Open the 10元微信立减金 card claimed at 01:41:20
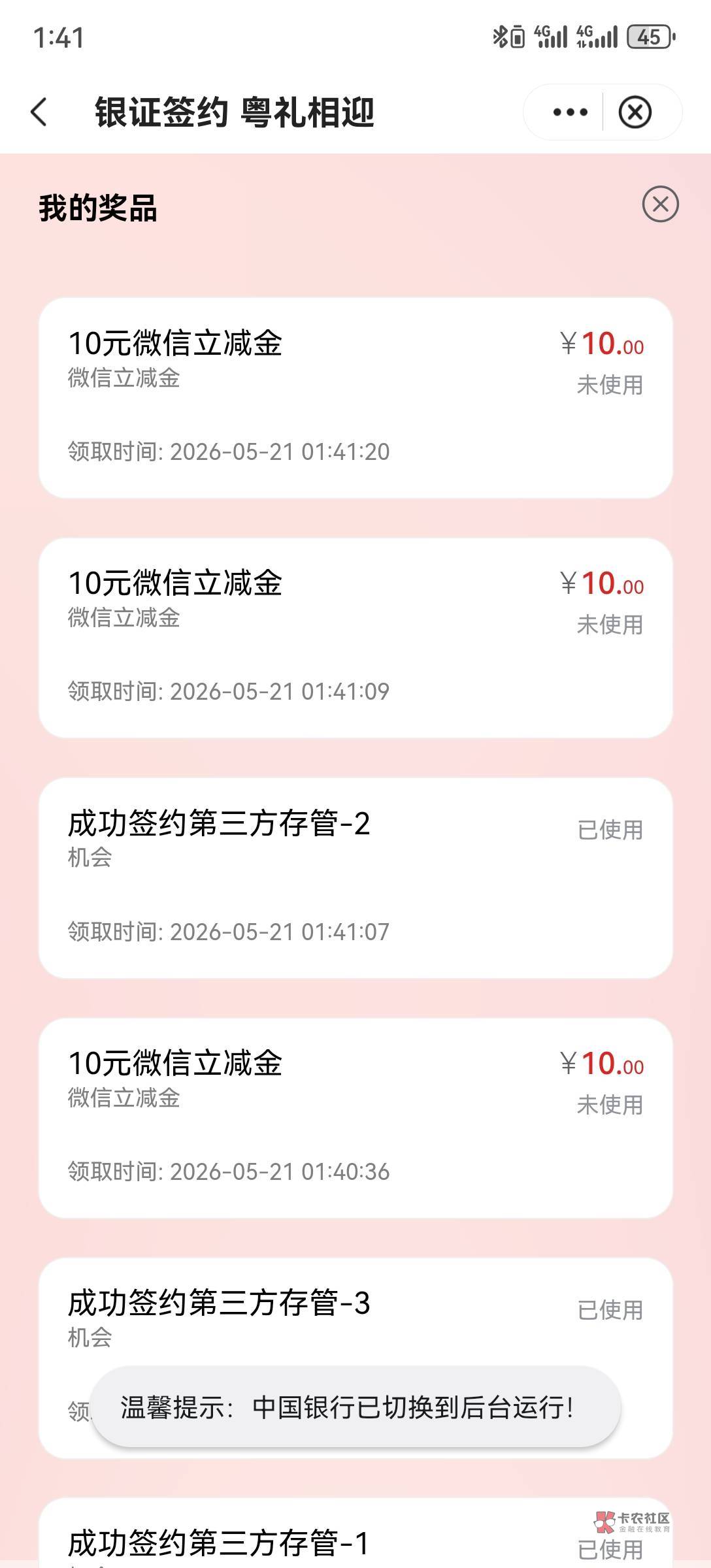711x1568 pixels. (x=355, y=398)
